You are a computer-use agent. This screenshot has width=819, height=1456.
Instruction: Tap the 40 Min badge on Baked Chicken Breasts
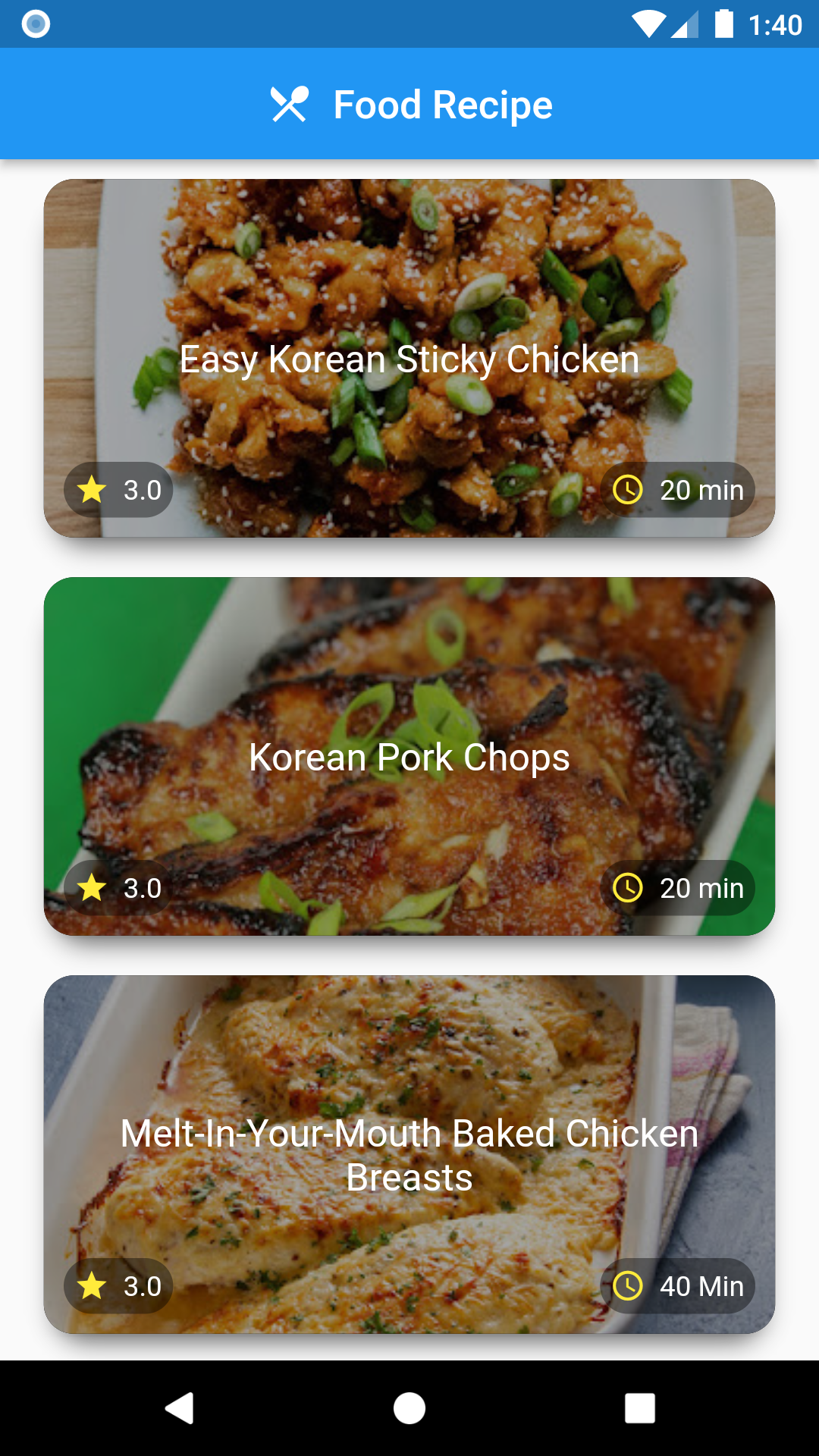677,1286
